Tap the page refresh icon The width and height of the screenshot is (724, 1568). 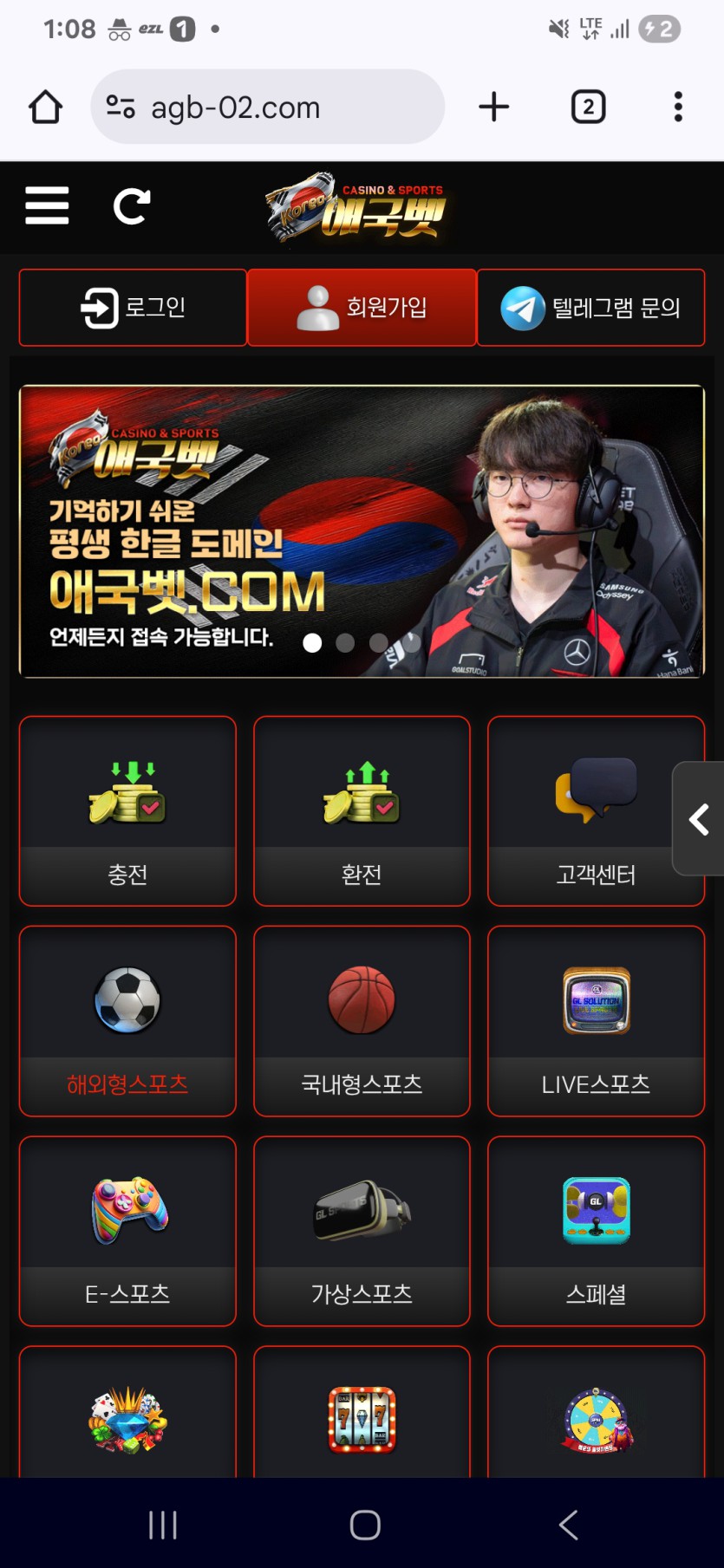(x=132, y=206)
